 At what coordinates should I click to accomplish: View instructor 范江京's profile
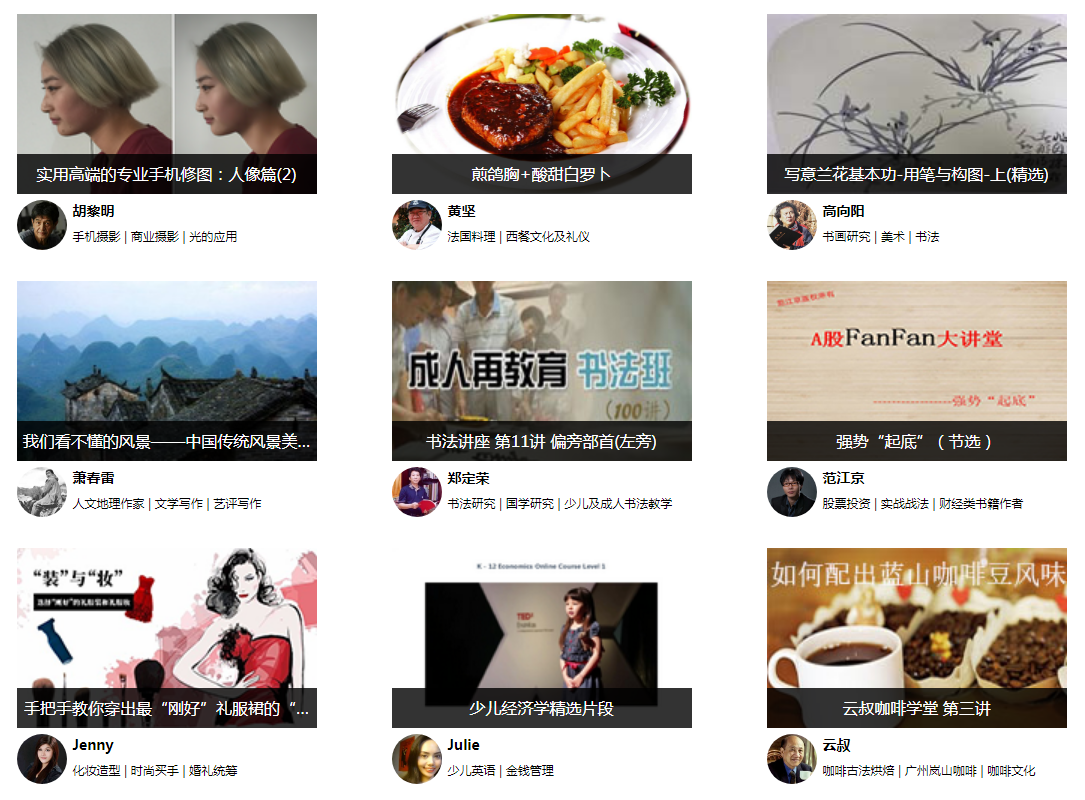point(843,478)
